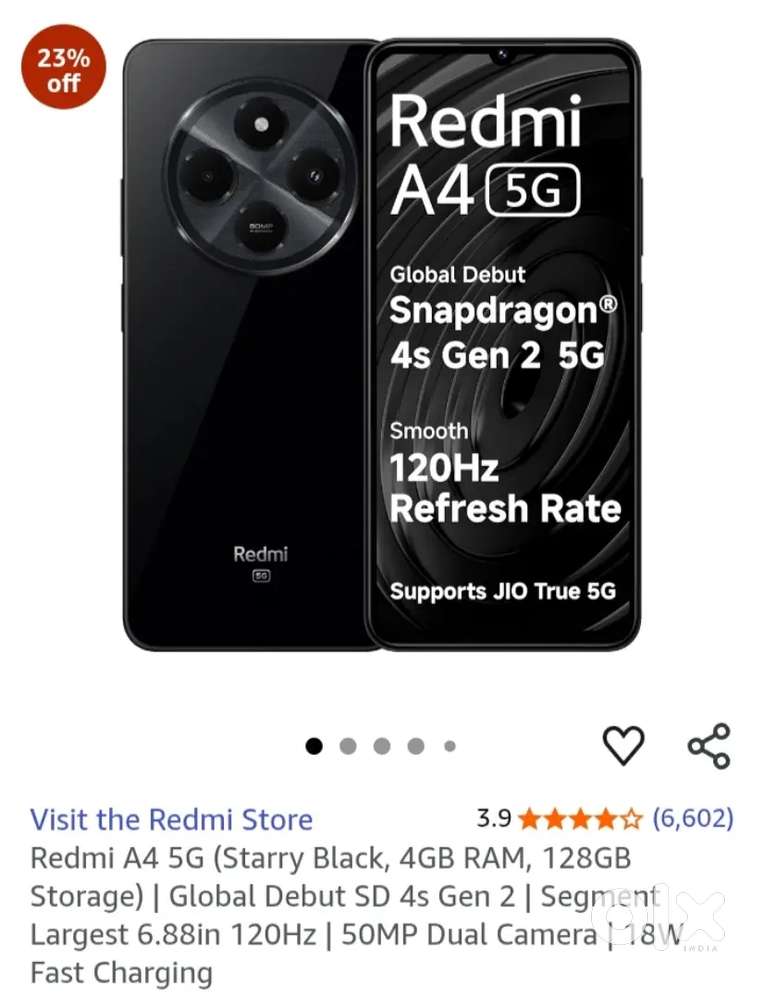
Task: Jump to the second image indicator dot
Action: (x=348, y=746)
